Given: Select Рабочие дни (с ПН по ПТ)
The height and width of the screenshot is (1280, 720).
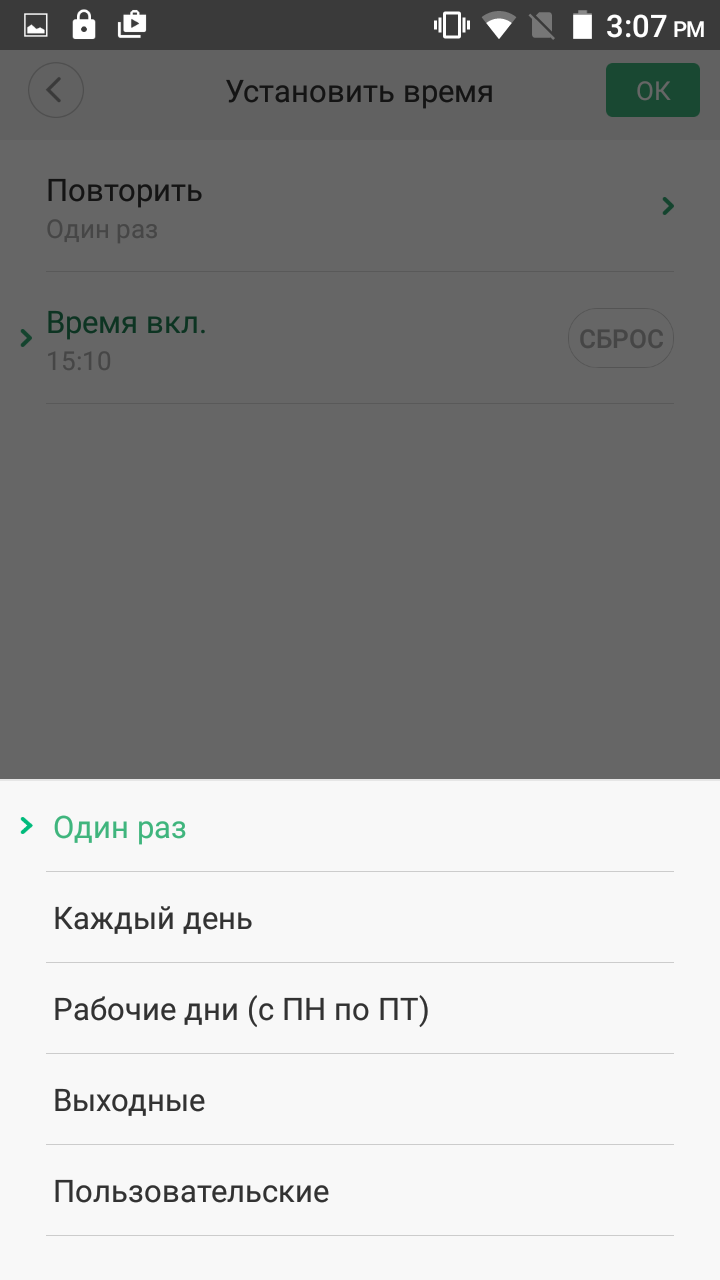Looking at the screenshot, I should tap(241, 1010).
